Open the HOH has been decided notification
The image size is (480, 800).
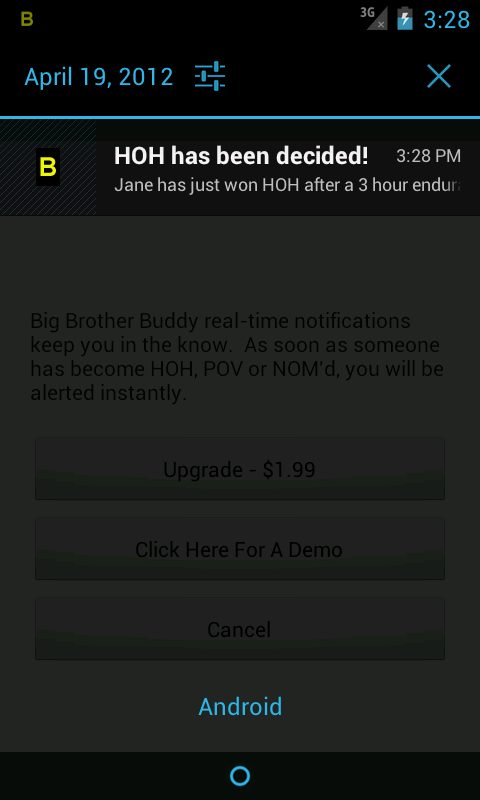click(240, 167)
